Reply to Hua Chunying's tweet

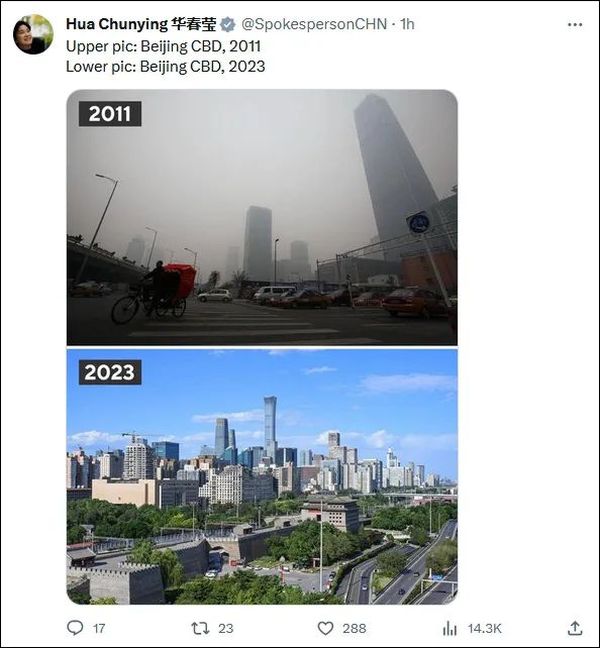pyautogui.click(x=75, y=628)
